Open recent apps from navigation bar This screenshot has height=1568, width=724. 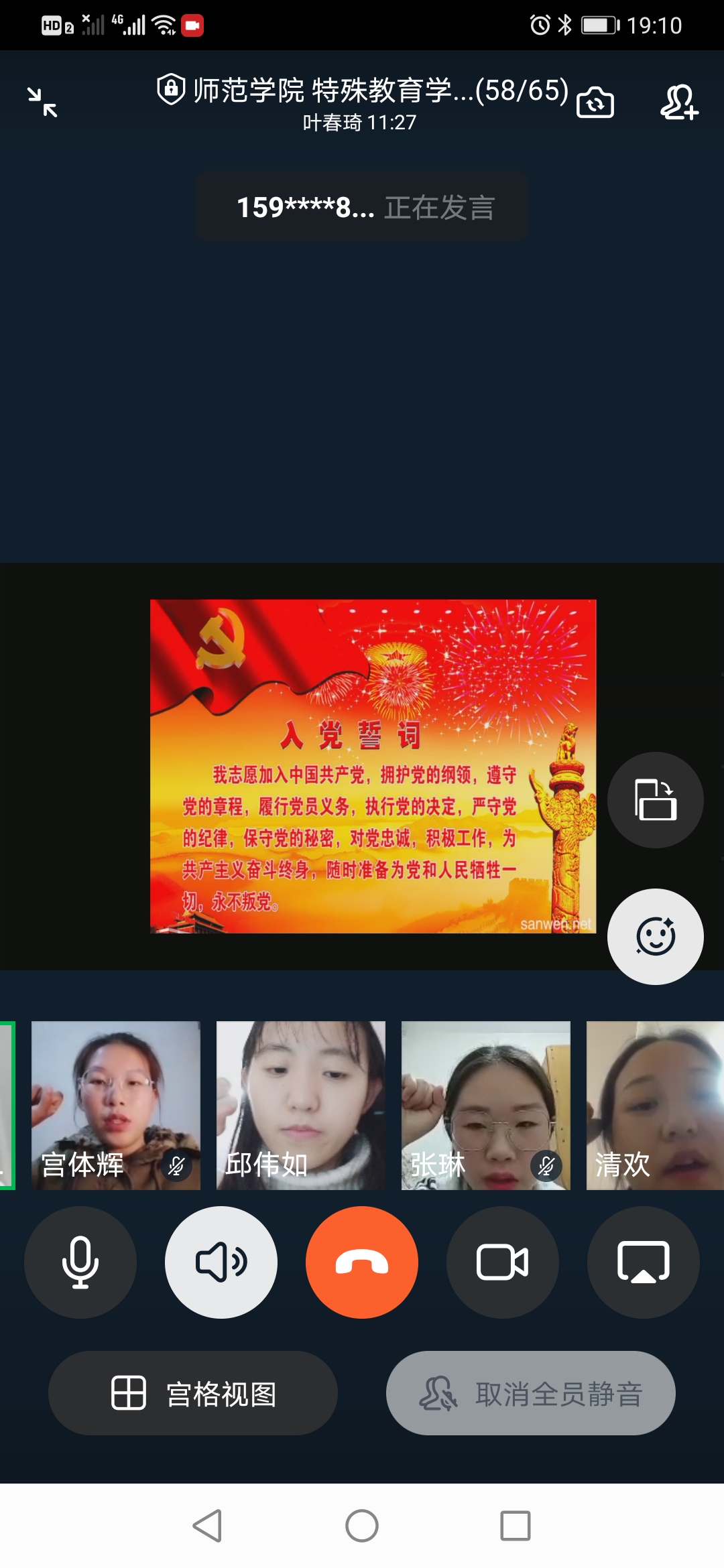click(x=516, y=1526)
